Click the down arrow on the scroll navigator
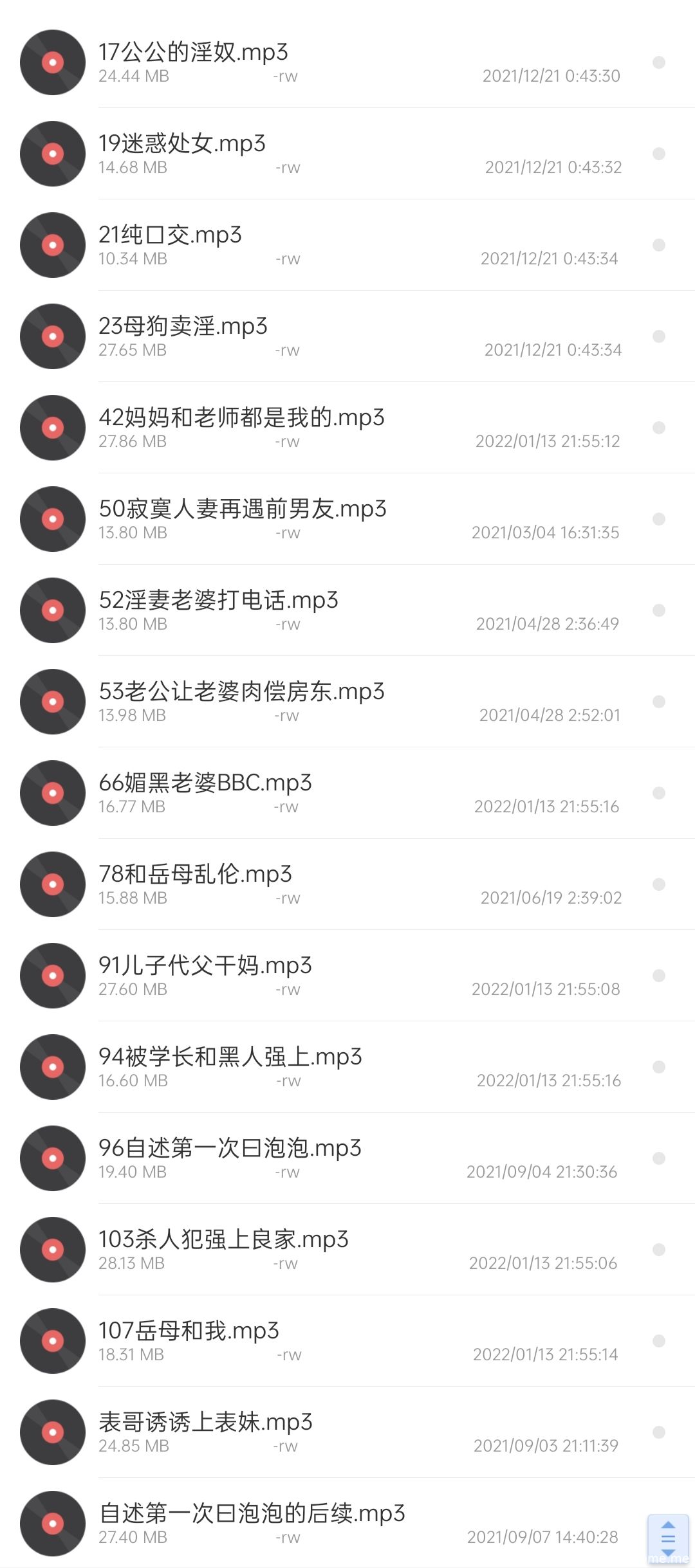Viewport: 695px width, 1568px height. 667,1553
